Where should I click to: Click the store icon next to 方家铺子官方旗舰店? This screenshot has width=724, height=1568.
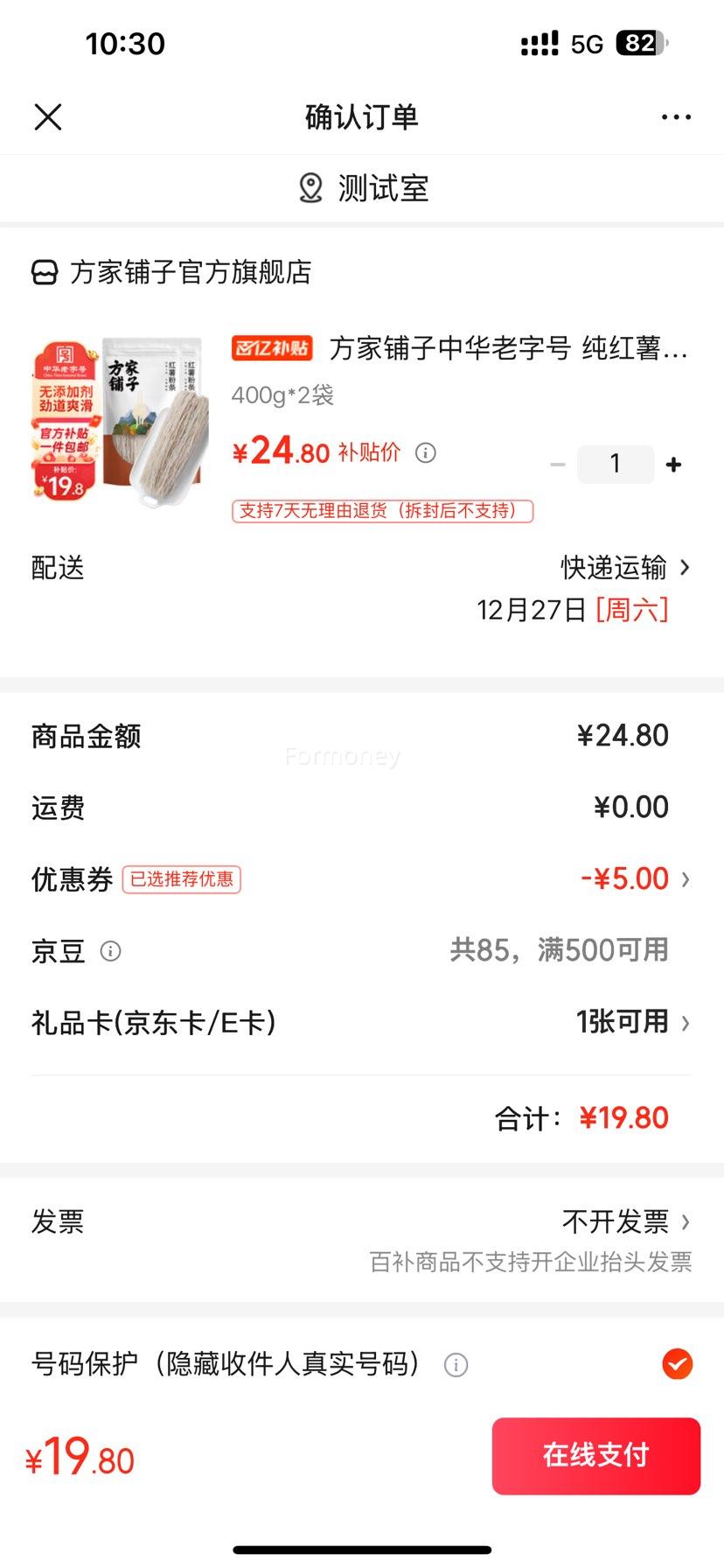point(41,273)
